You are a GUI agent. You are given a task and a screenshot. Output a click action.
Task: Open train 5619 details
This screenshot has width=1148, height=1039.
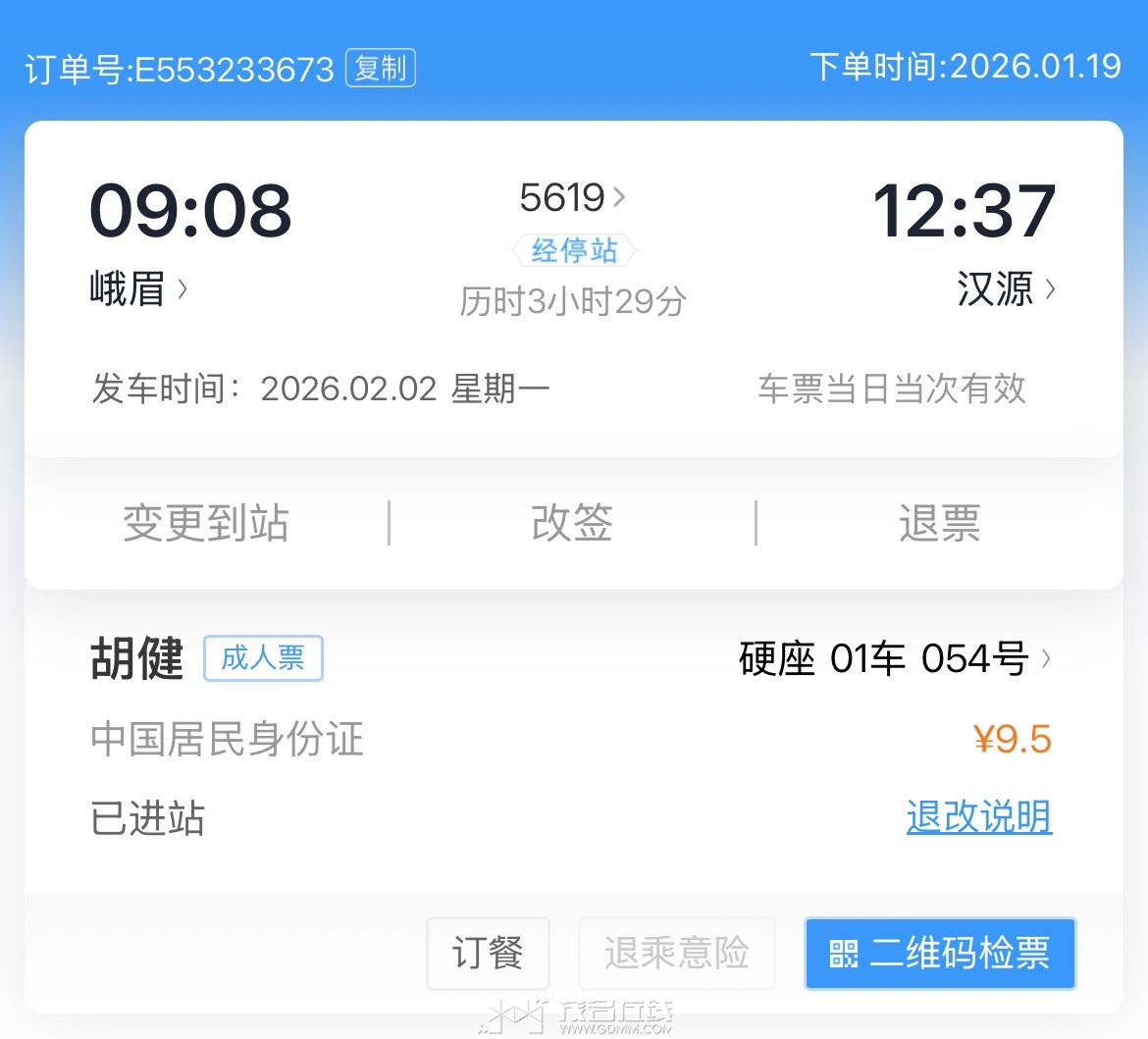click(x=572, y=198)
